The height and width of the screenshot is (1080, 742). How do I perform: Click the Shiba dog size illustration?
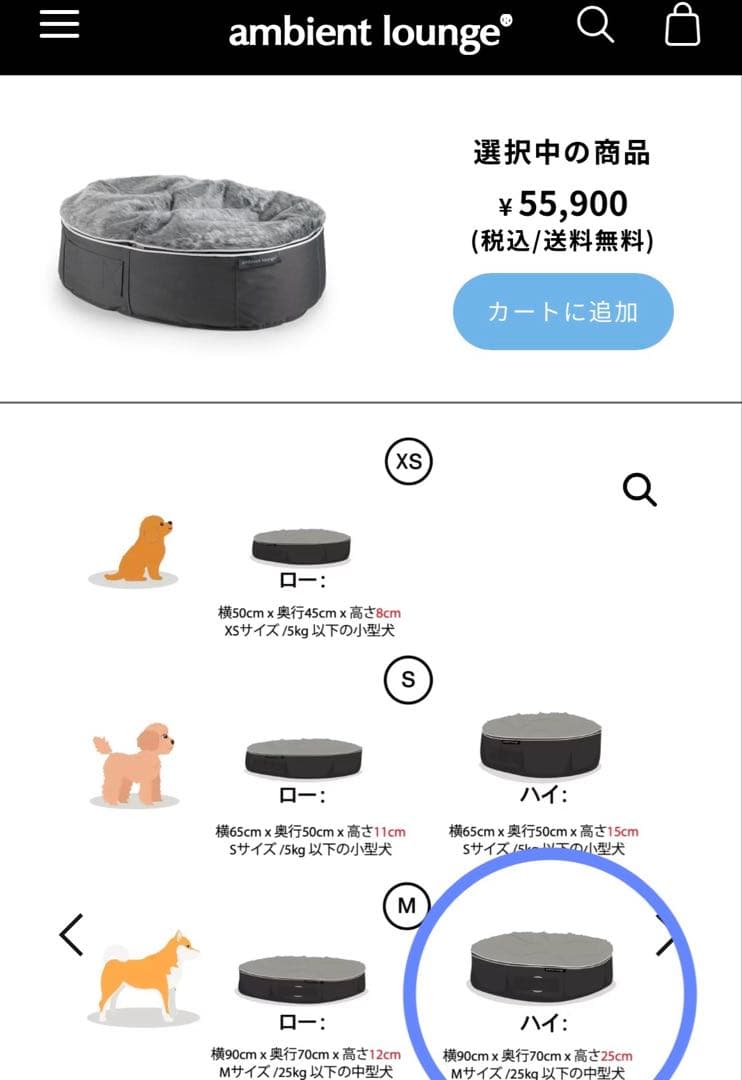click(x=145, y=975)
